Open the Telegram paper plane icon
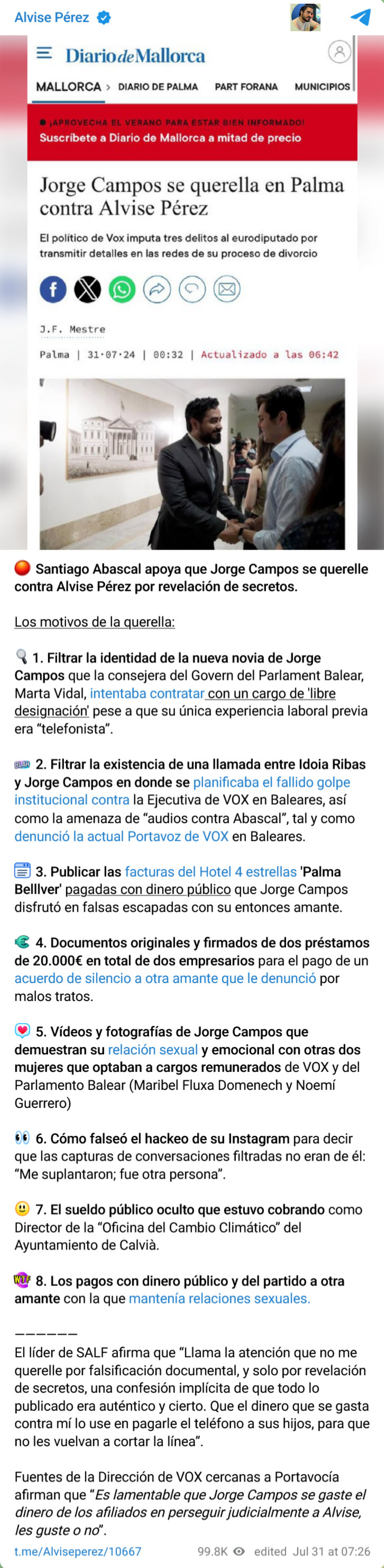 [x=361, y=17]
